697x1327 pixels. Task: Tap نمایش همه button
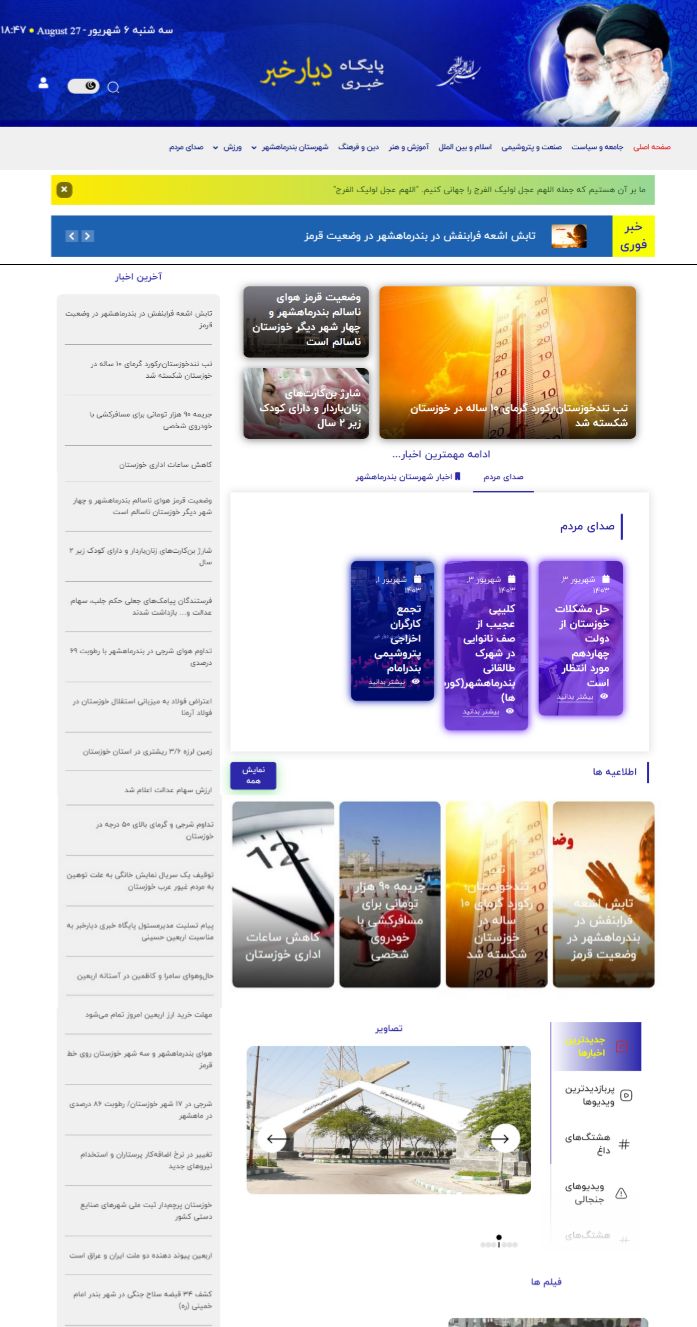253,775
